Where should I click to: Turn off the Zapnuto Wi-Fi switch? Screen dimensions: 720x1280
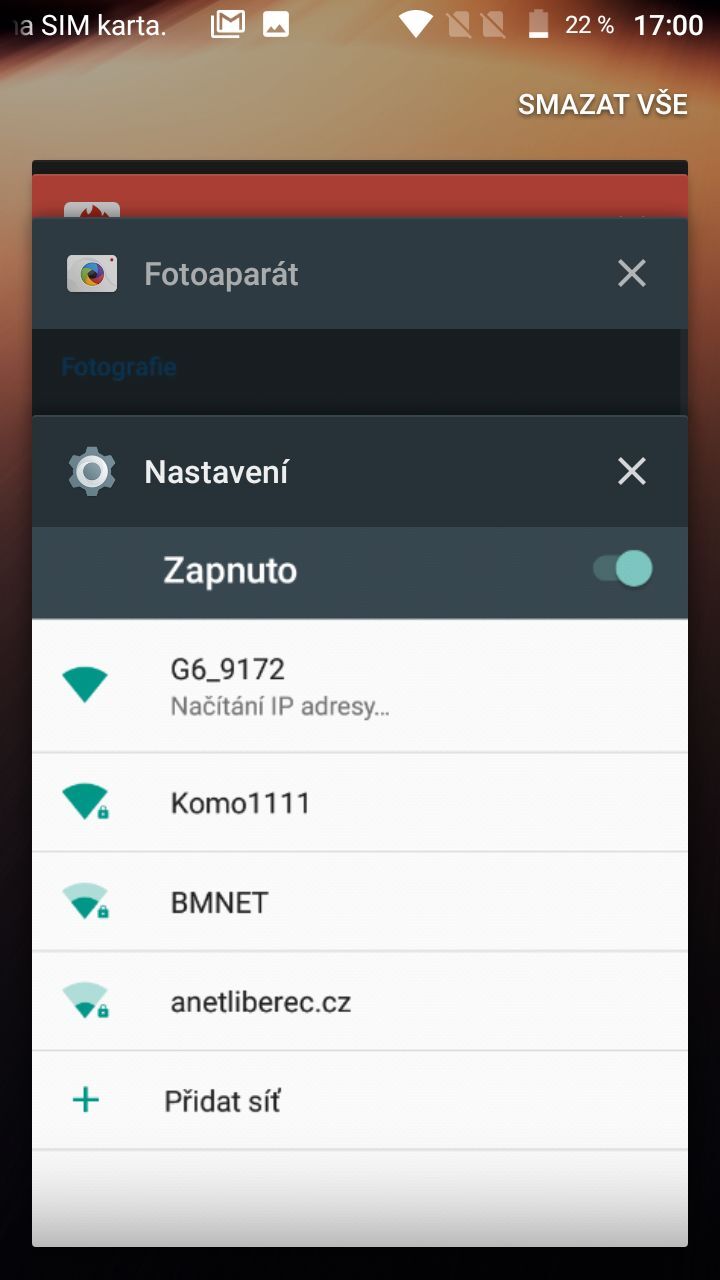622,569
